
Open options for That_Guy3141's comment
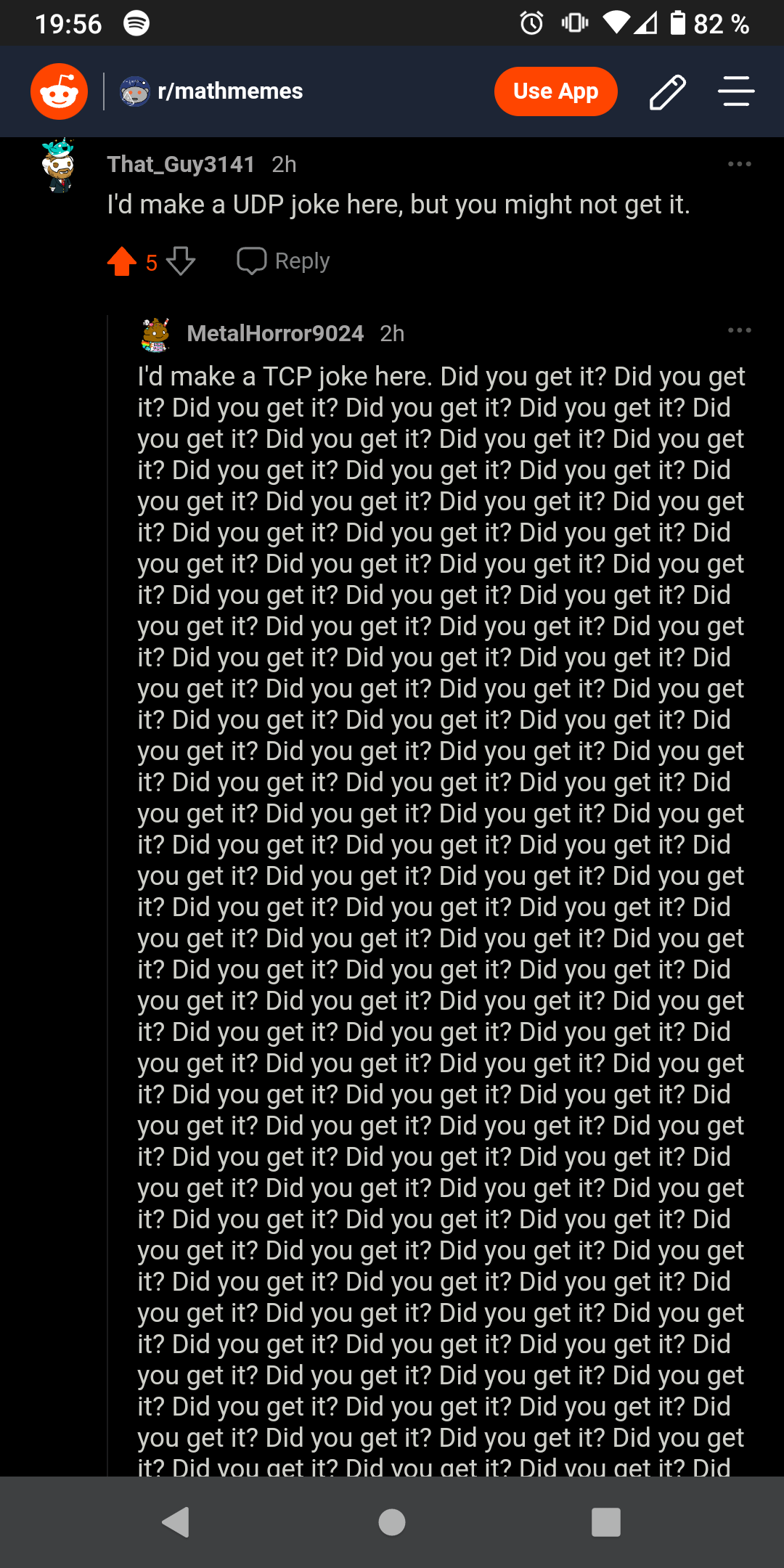pos(739,164)
